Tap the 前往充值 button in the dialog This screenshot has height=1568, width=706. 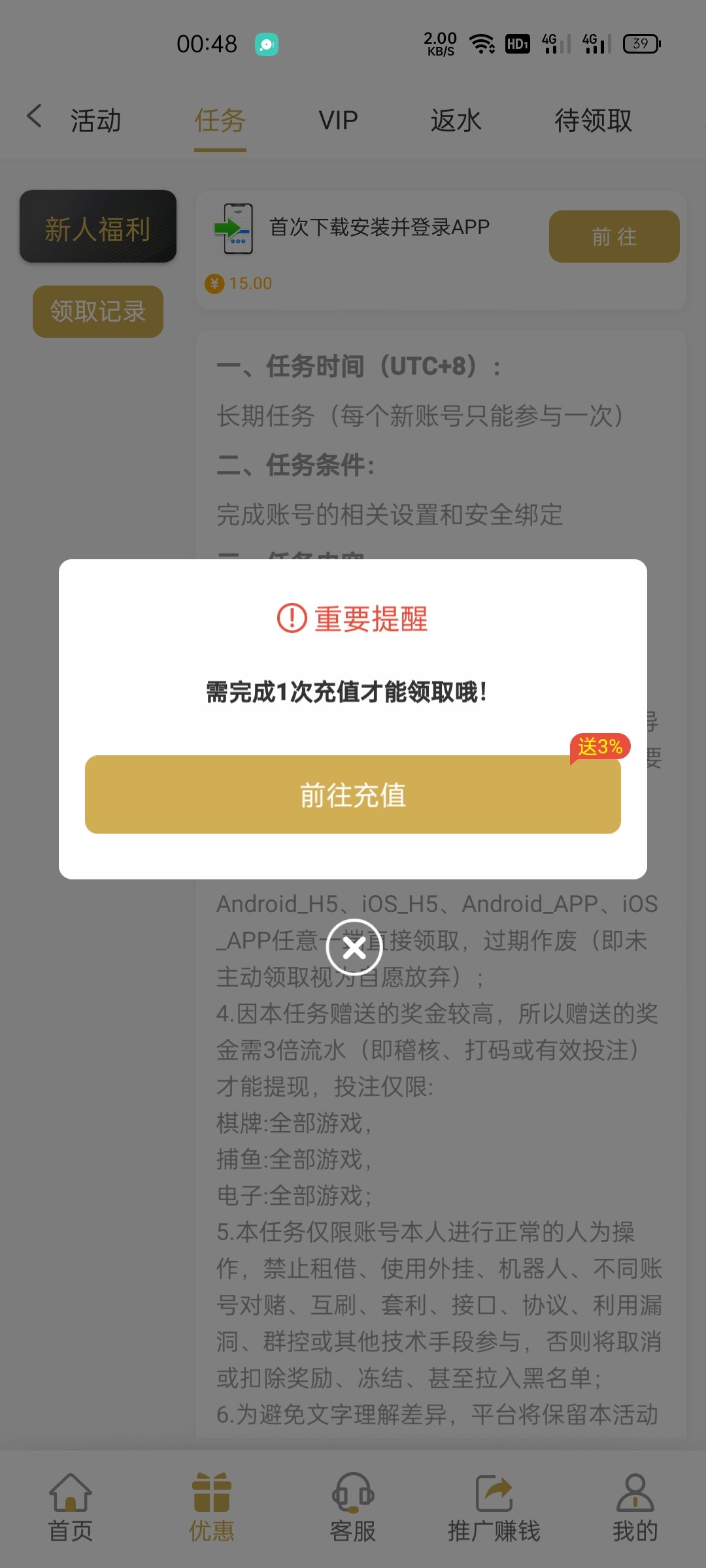[x=353, y=794]
